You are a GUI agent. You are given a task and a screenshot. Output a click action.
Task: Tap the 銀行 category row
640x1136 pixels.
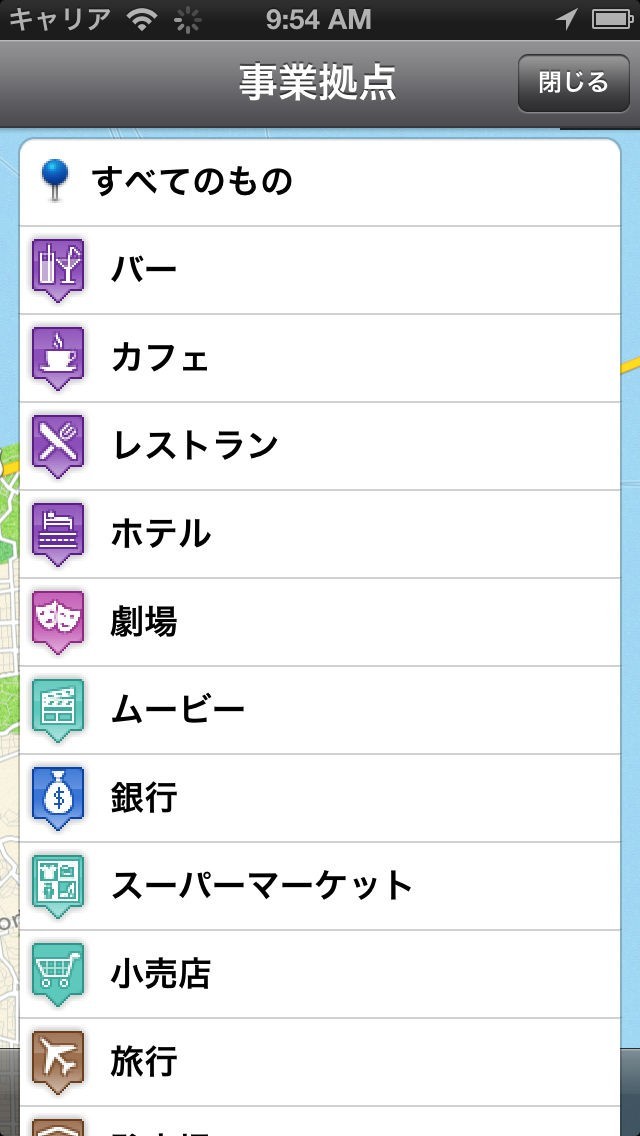pos(320,798)
